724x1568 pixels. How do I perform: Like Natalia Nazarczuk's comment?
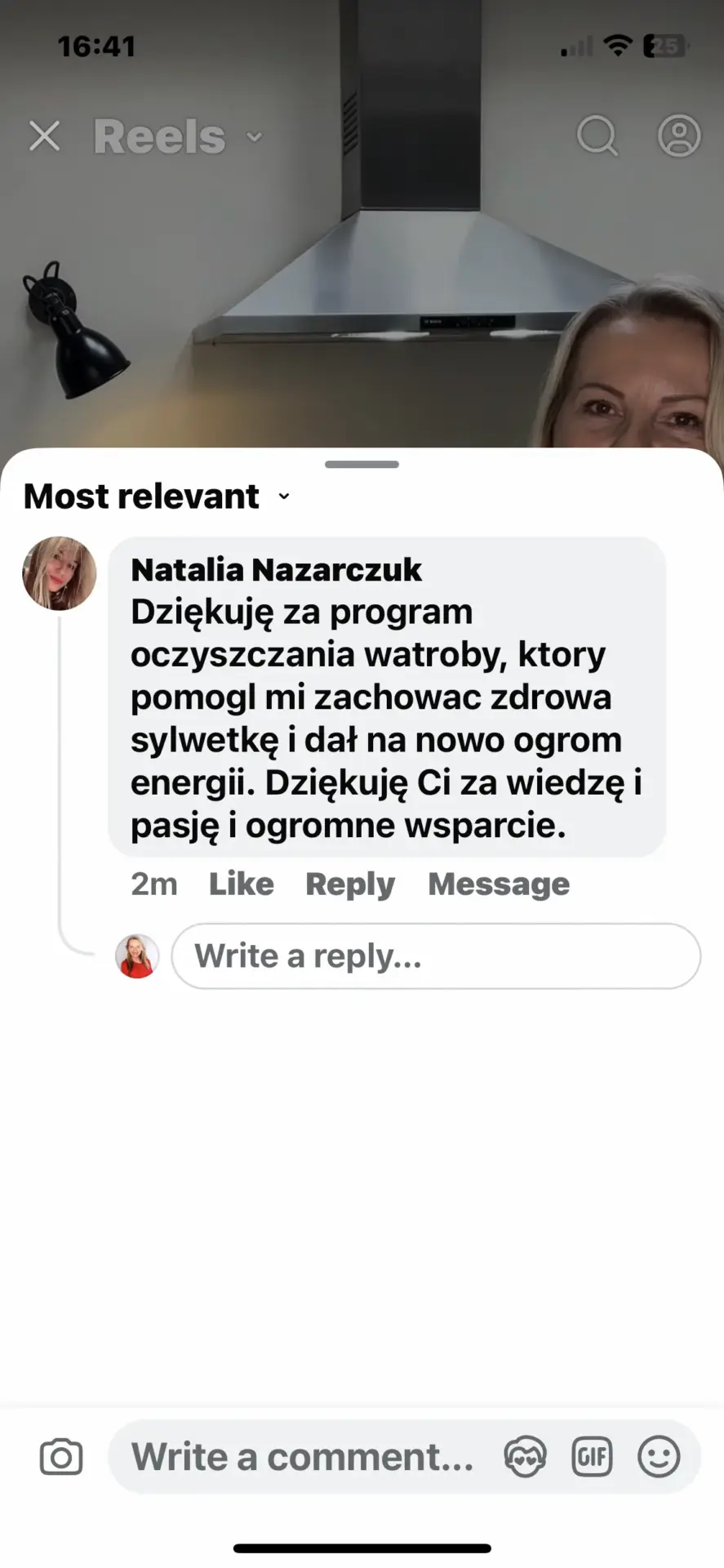(241, 884)
